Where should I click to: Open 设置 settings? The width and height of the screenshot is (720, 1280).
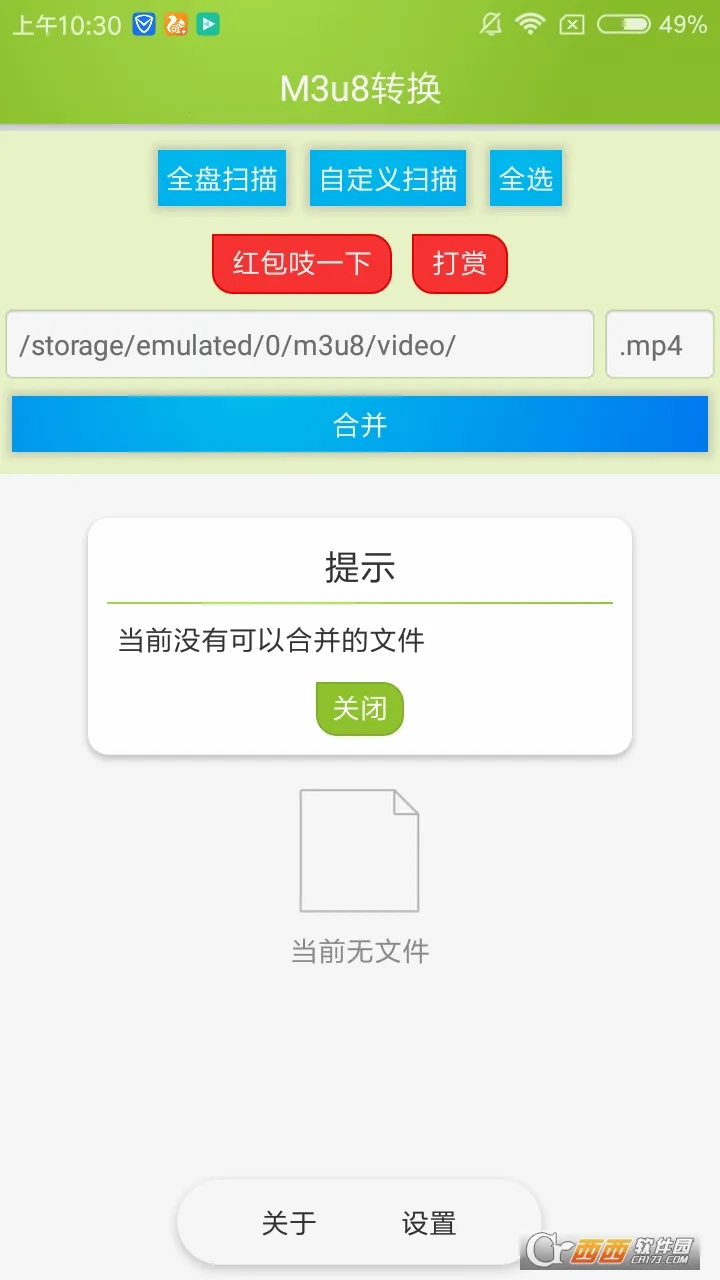[x=429, y=1222]
